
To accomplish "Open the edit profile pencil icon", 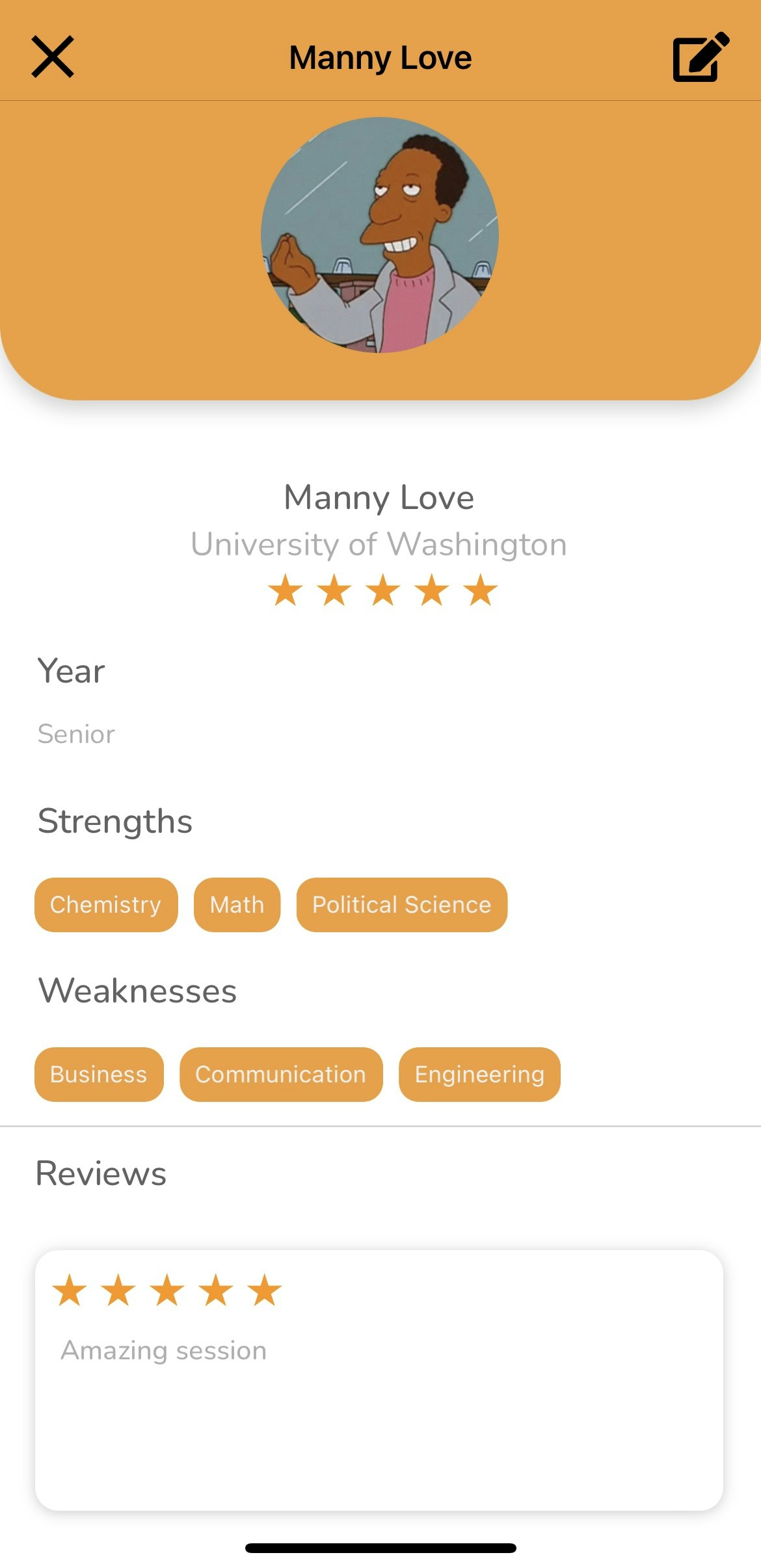I will 700,57.
